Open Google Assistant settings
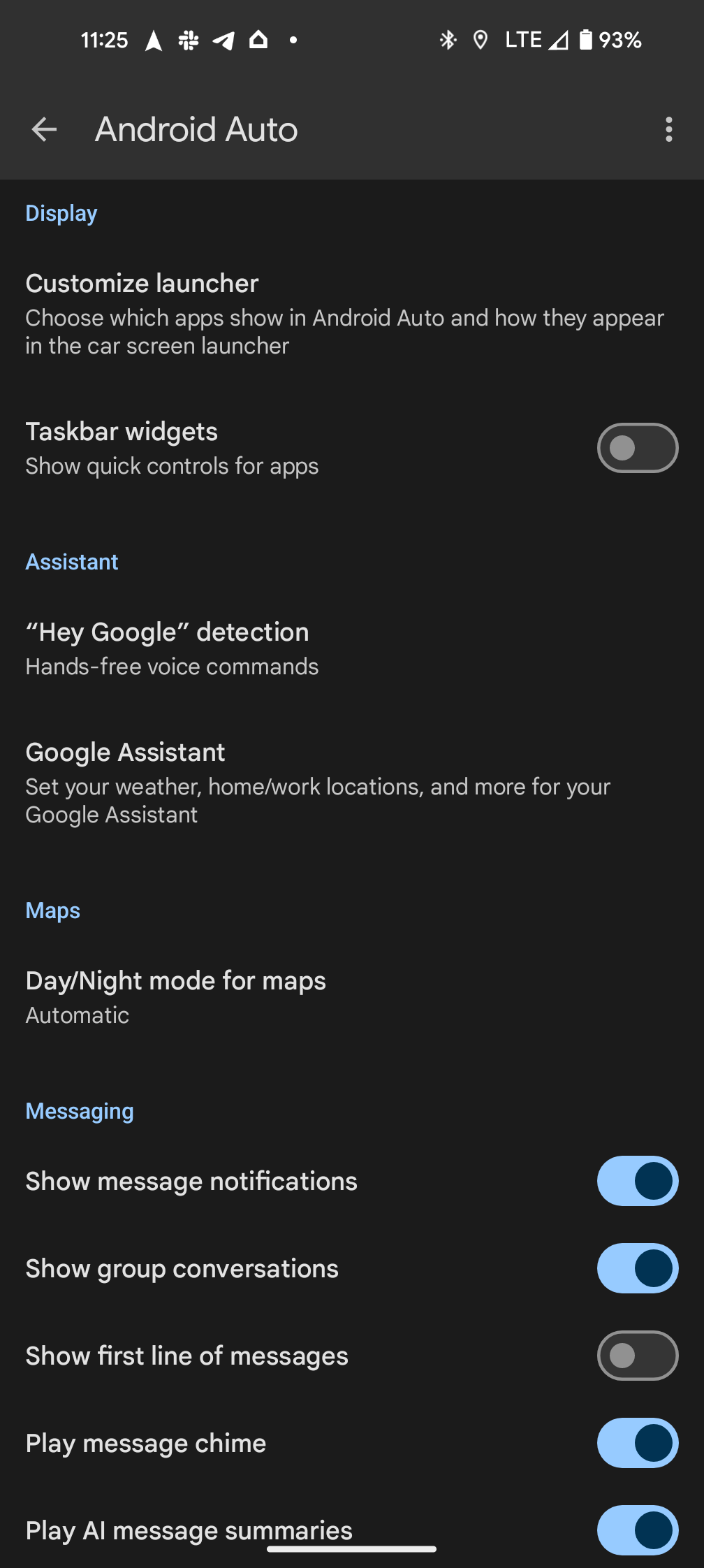This screenshot has height=1568, width=704. pyautogui.click(x=352, y=783)
